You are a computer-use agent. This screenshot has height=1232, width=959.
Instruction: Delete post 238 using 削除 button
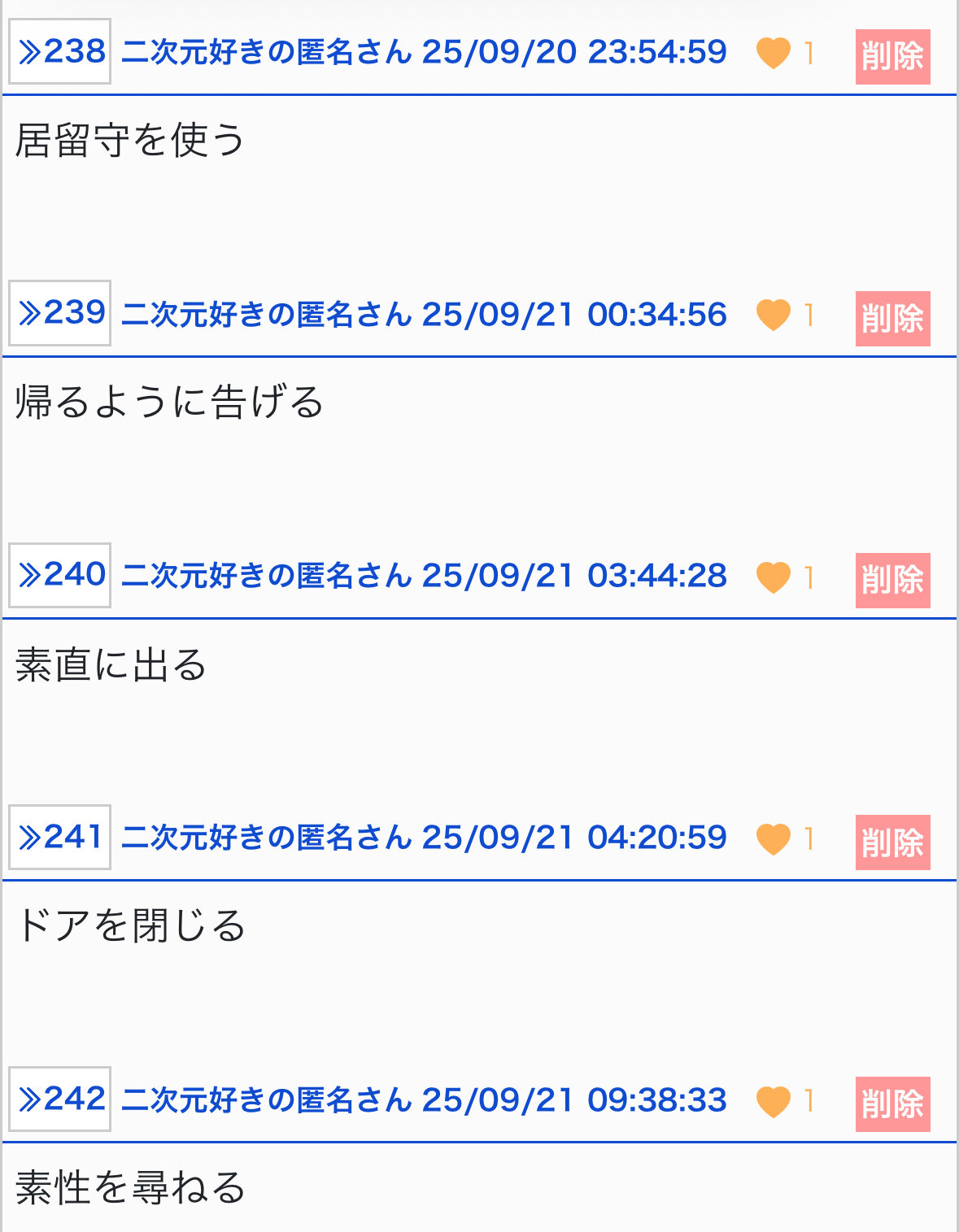[892, 57]
